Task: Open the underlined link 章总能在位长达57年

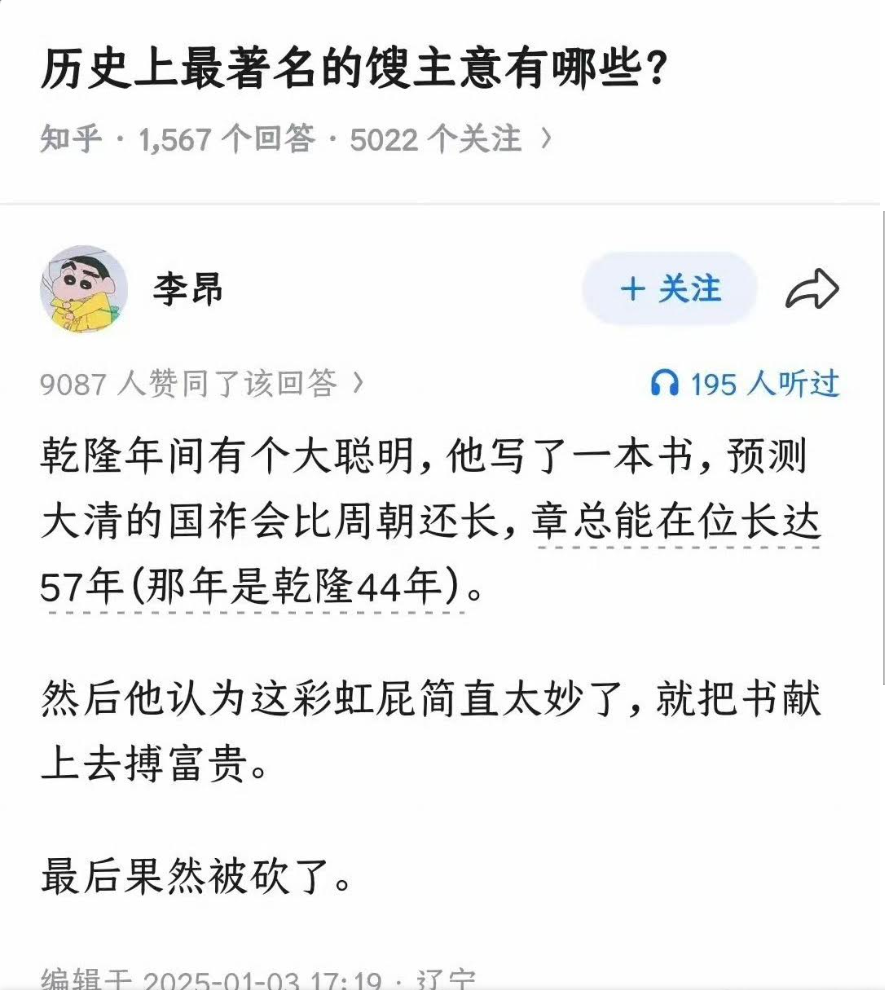Action: tap(676, 524)
